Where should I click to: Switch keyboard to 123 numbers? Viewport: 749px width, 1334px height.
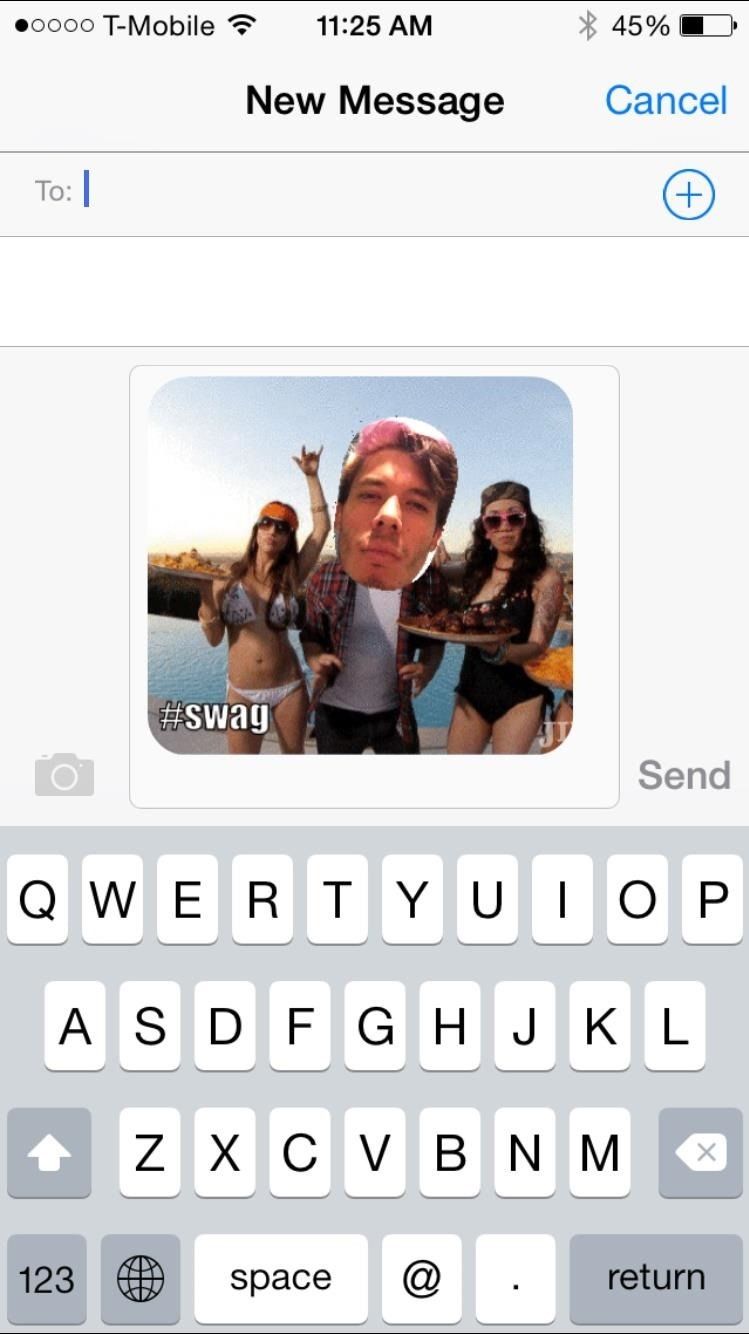pyautogui.click(x=47, y=1279)
